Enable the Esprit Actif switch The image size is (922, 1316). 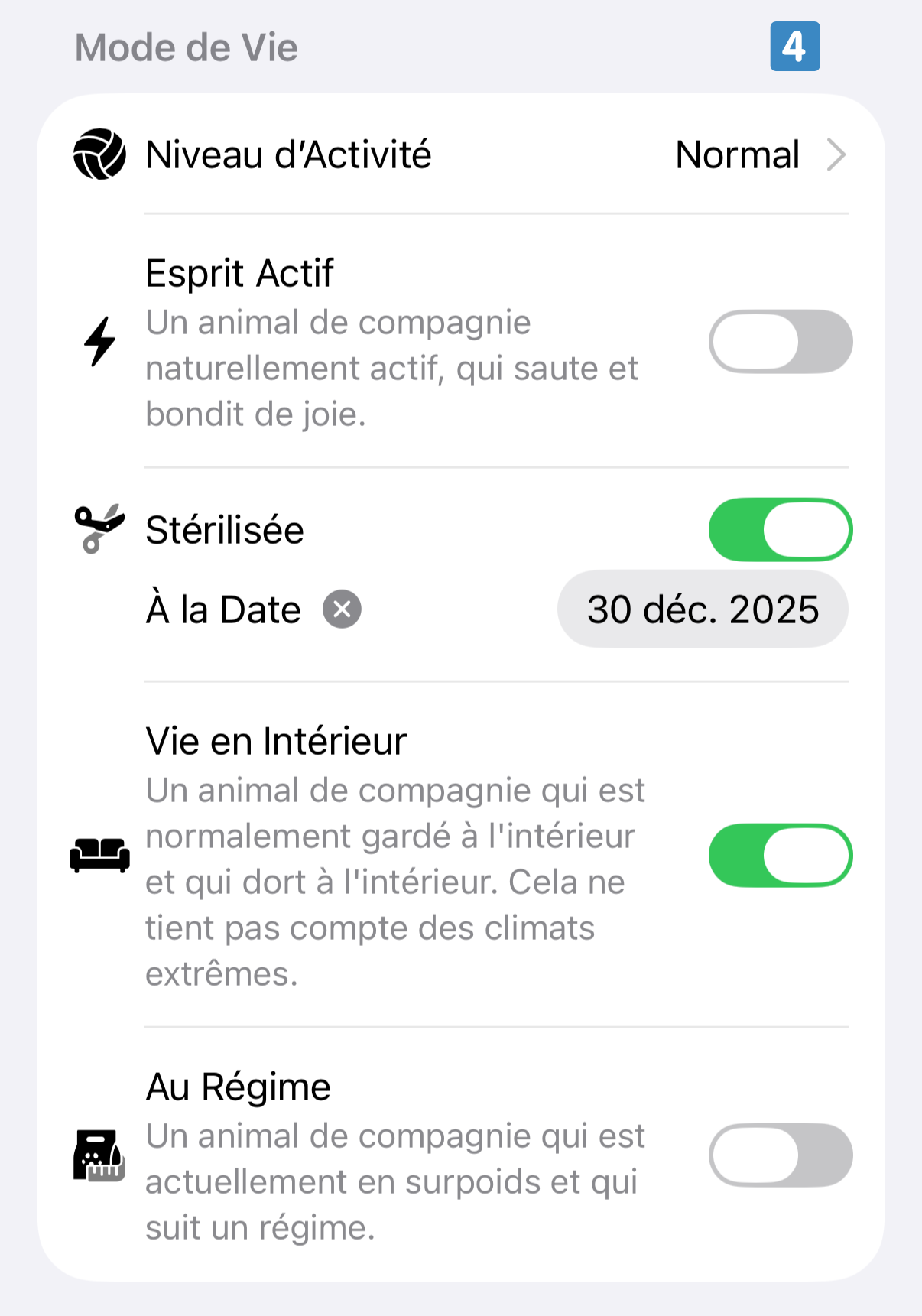(x=780, y=342)
